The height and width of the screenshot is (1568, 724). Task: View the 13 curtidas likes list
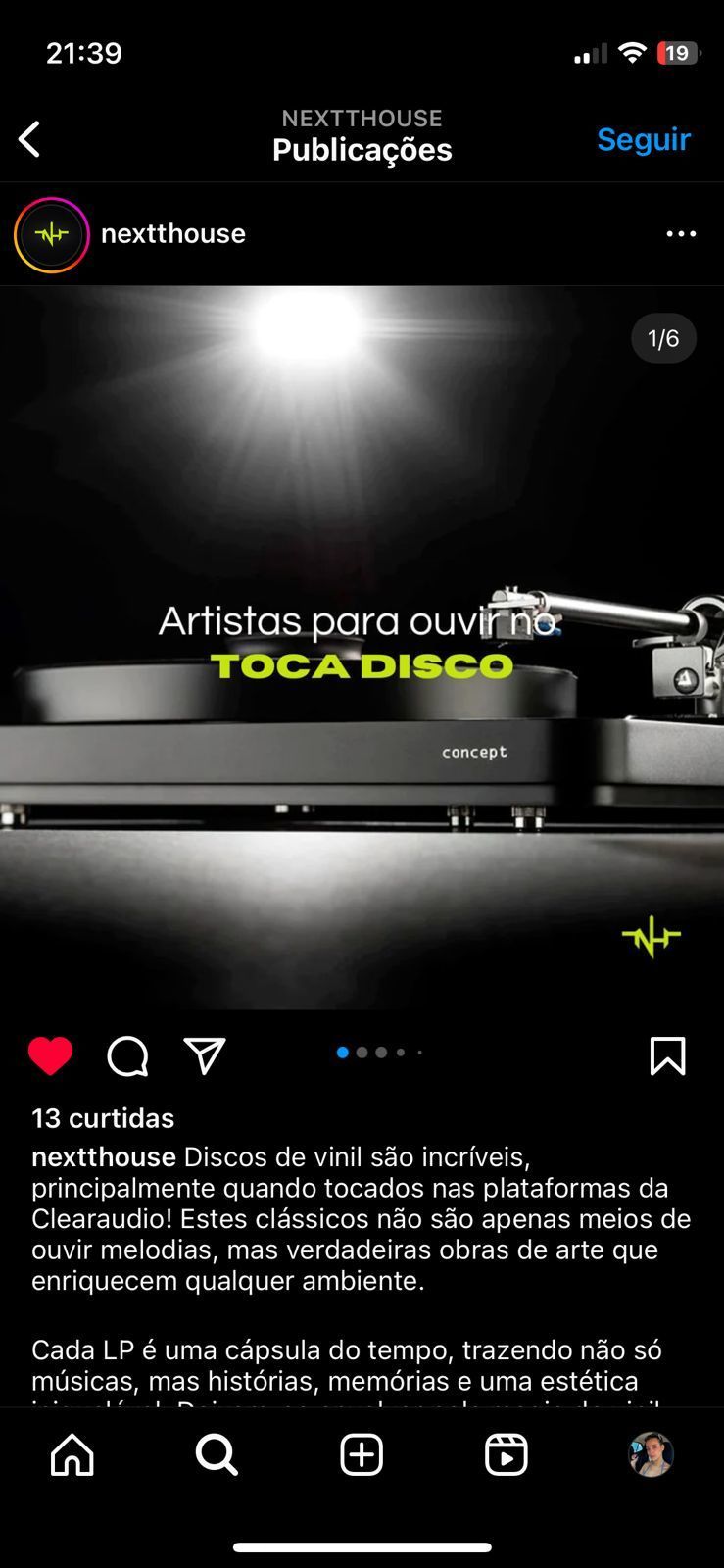(x=103, y=1118)
